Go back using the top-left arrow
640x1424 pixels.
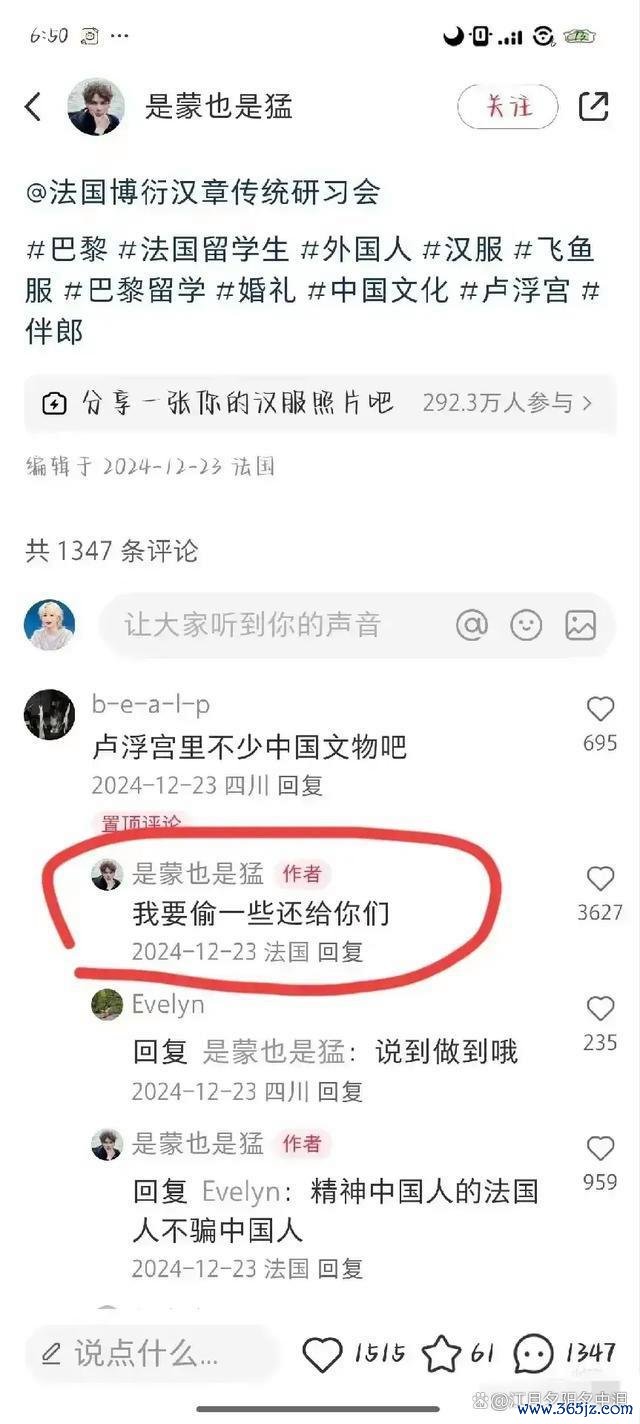[33, 106]
